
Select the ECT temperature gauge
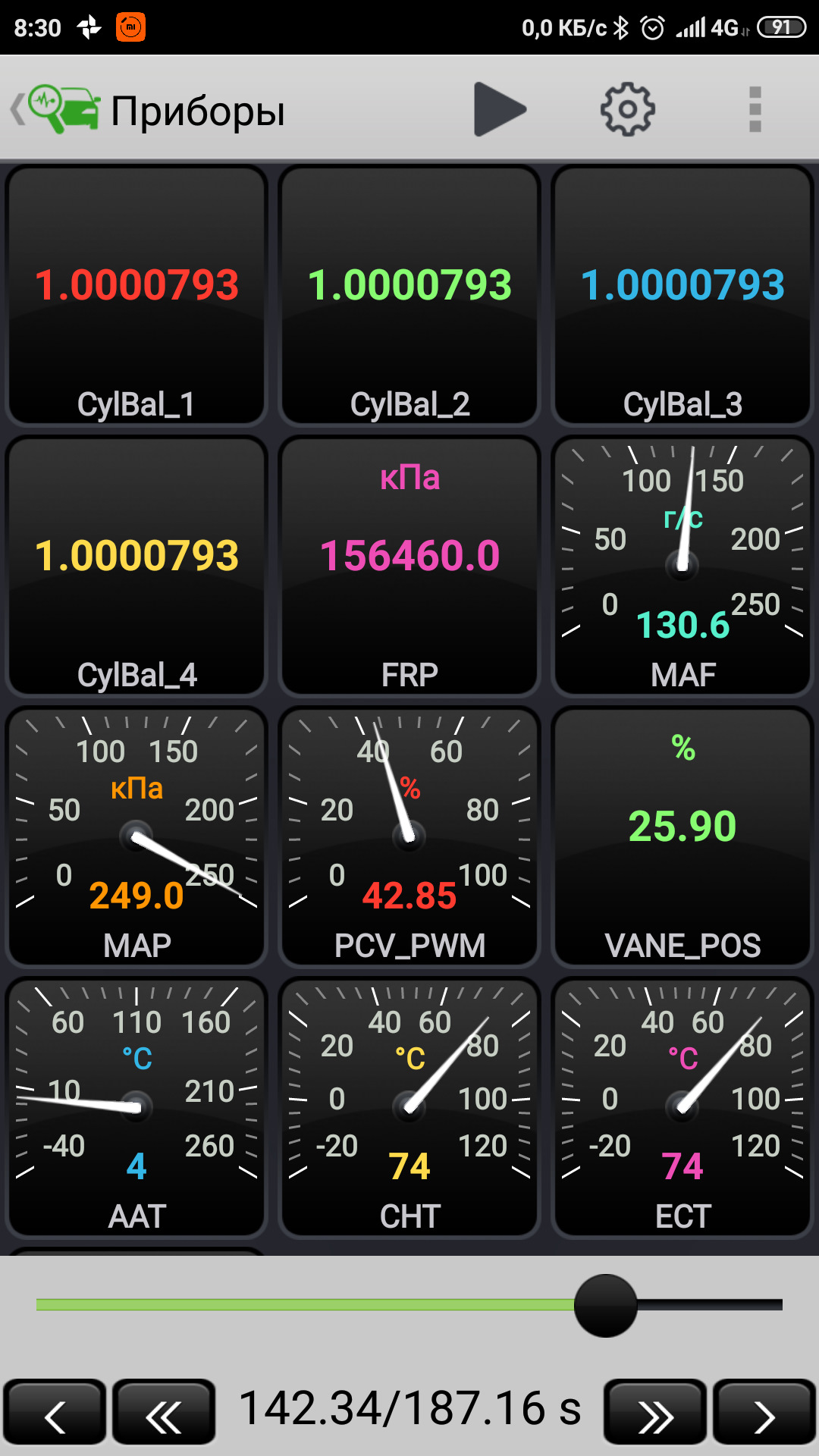[682, 1107]
